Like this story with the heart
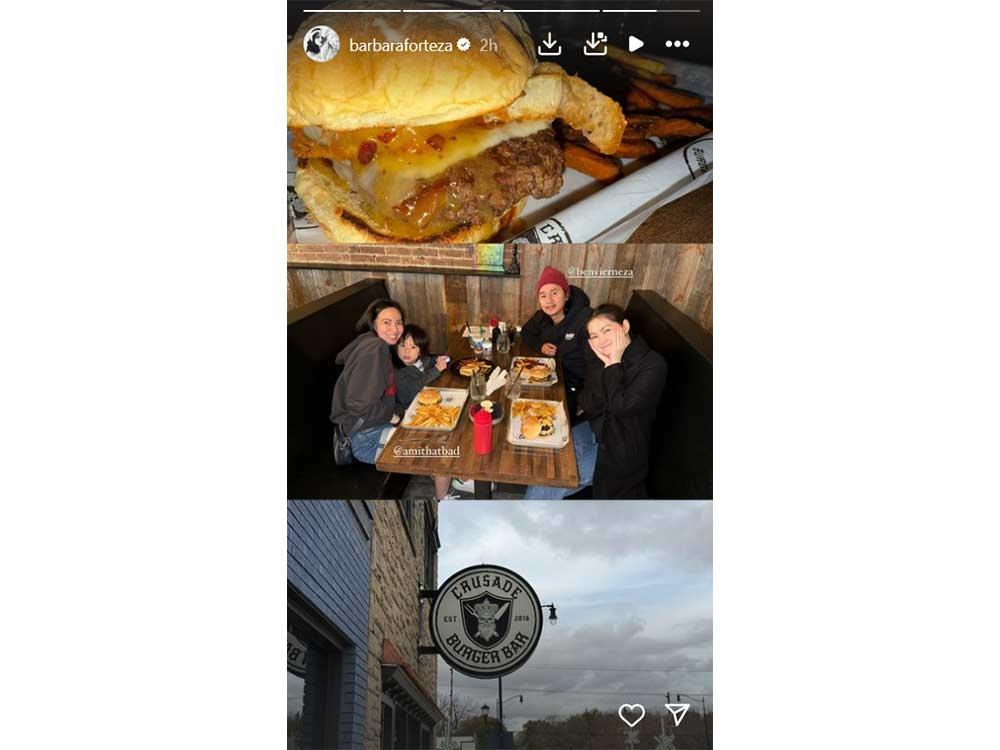 pyautogui.click(x=631, y=715)
